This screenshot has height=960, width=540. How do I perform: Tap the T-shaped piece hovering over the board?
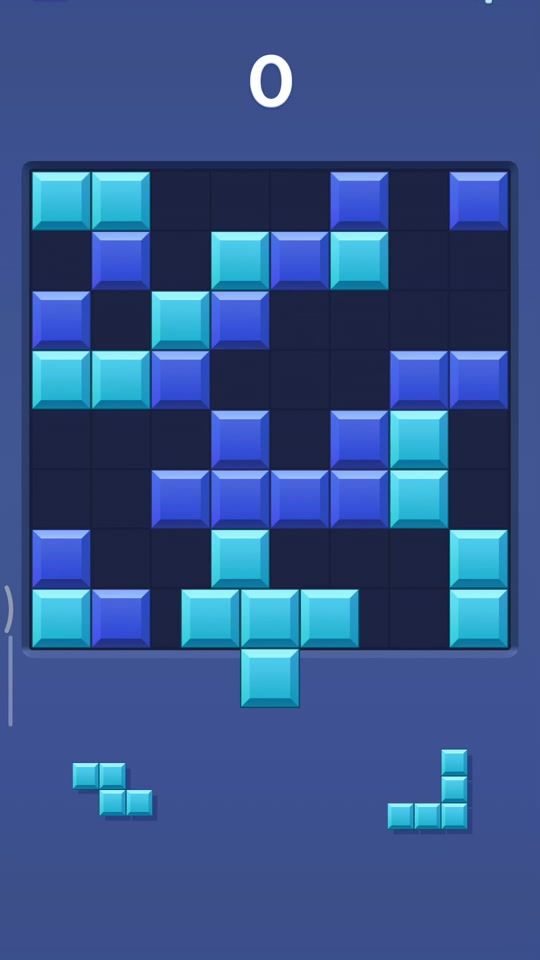(270, 648)
